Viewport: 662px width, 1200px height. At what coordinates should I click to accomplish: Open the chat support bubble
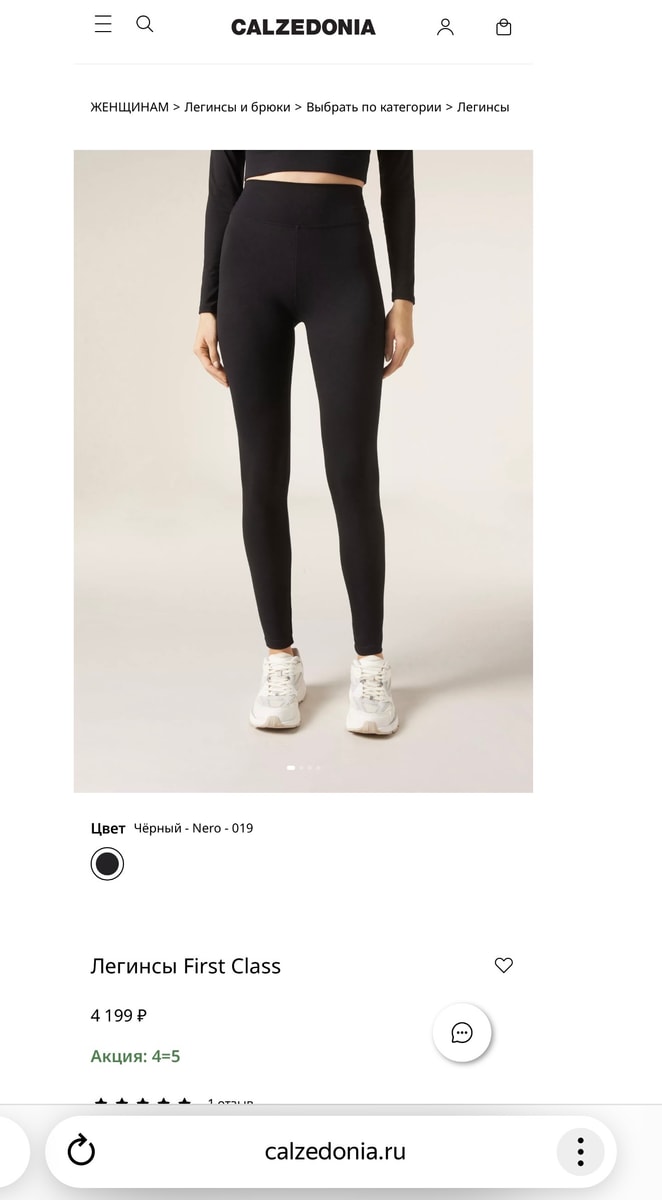point(462,1033)
